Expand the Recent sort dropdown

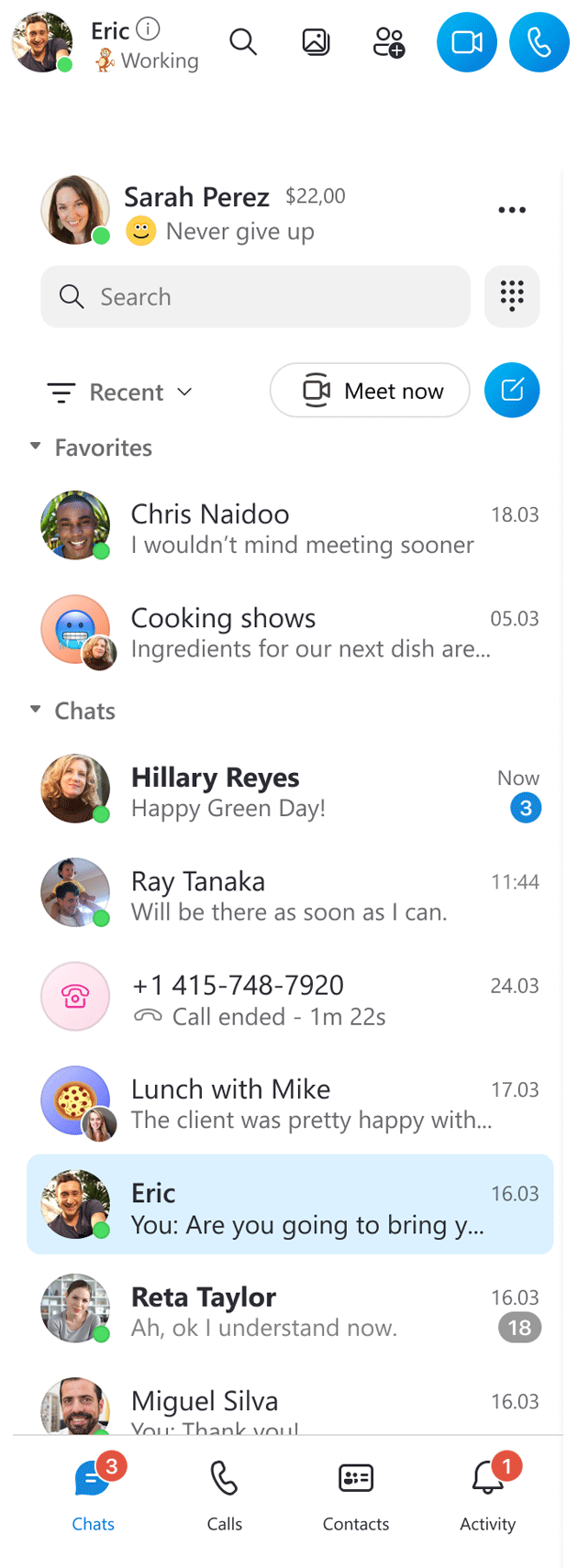120,392
